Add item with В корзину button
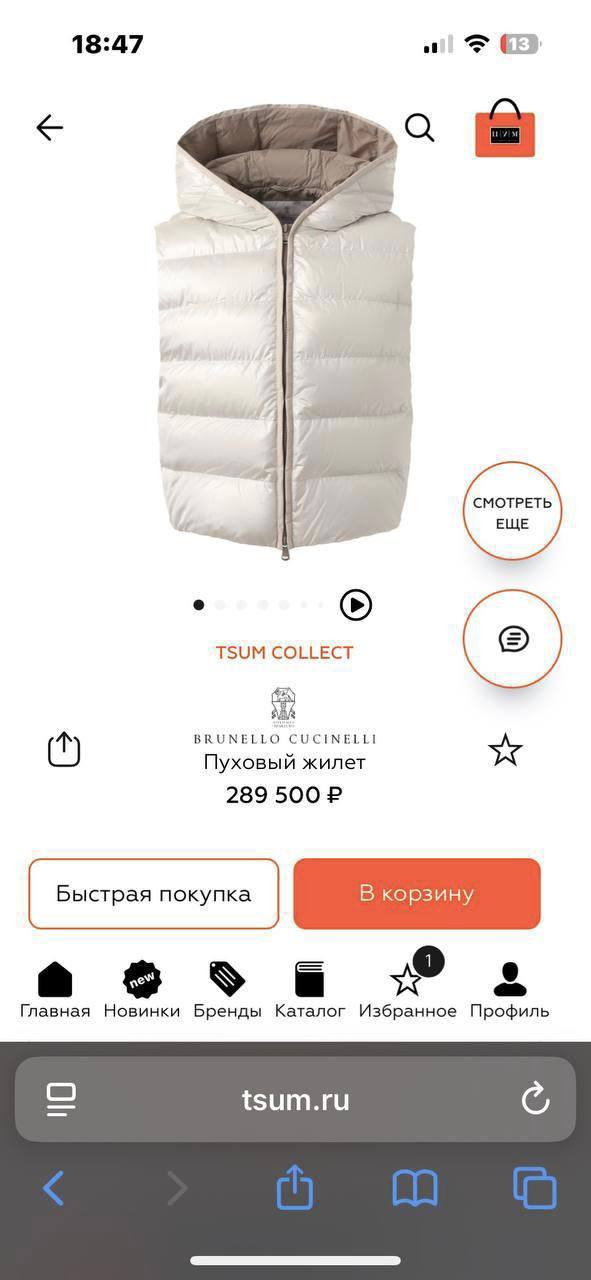 tap(417, 893)
